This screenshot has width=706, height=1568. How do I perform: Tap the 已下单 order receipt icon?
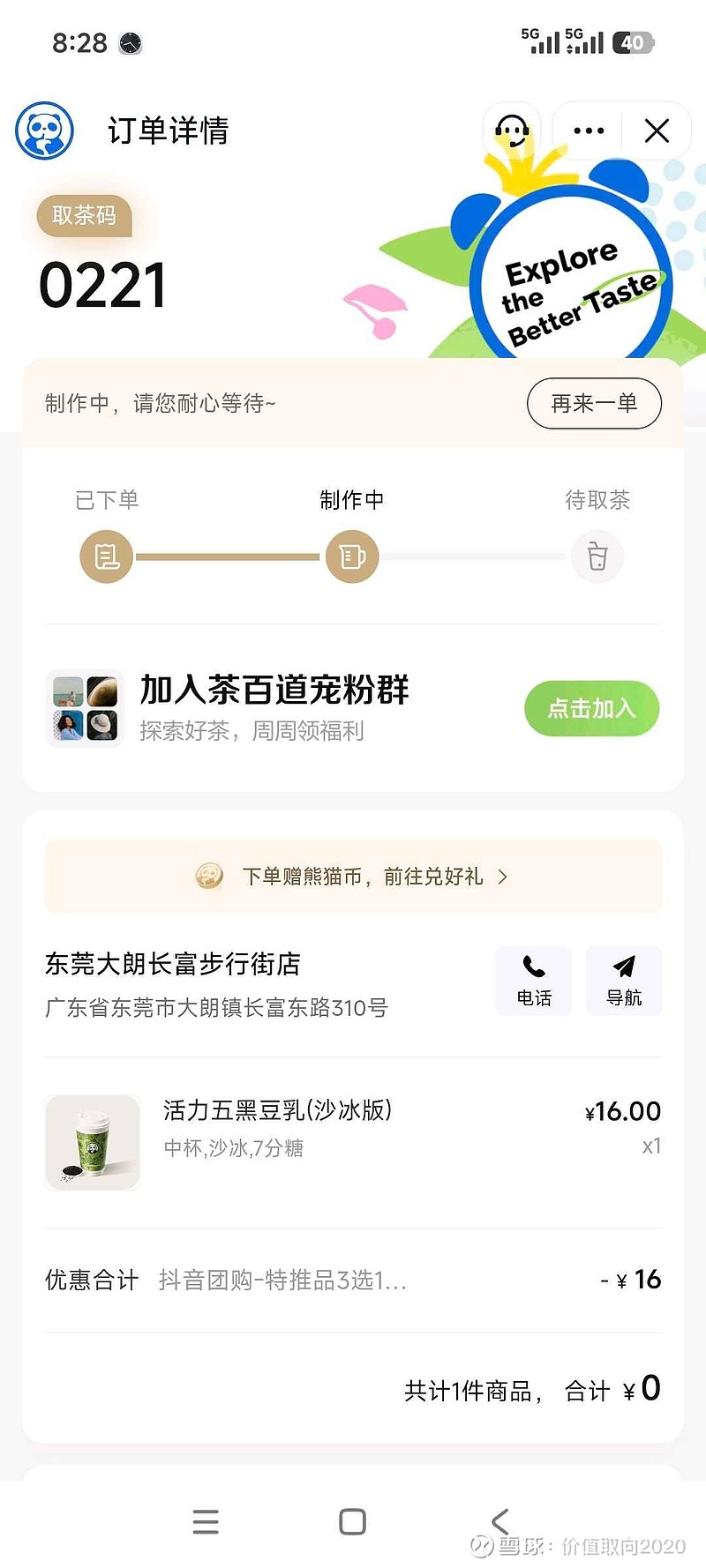click(107, 556)
